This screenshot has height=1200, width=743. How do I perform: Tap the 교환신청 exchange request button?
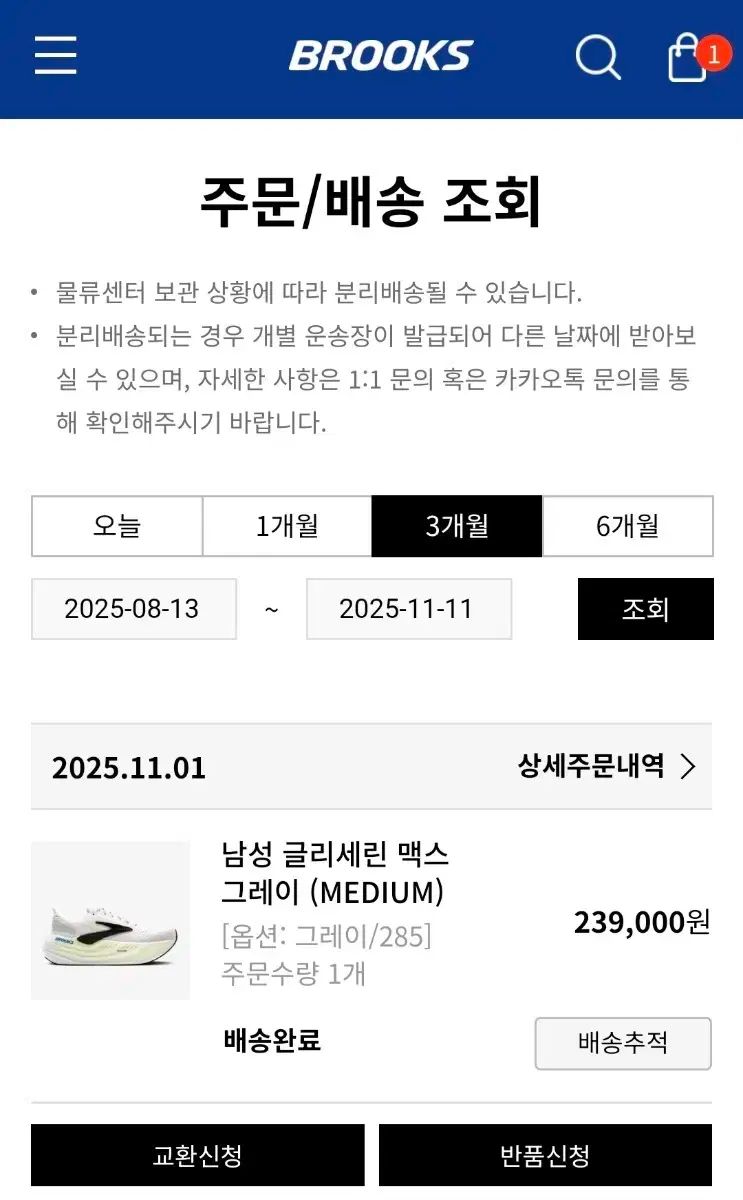(197, 1156)
